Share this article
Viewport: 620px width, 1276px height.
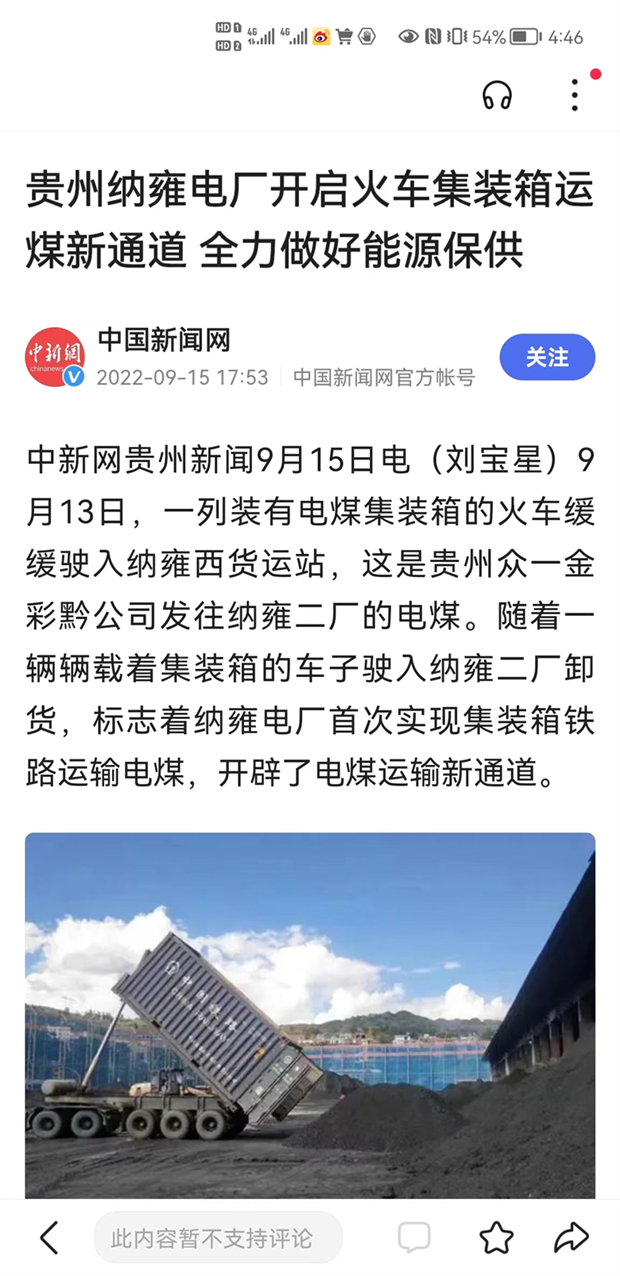[x=572, y=1238]
